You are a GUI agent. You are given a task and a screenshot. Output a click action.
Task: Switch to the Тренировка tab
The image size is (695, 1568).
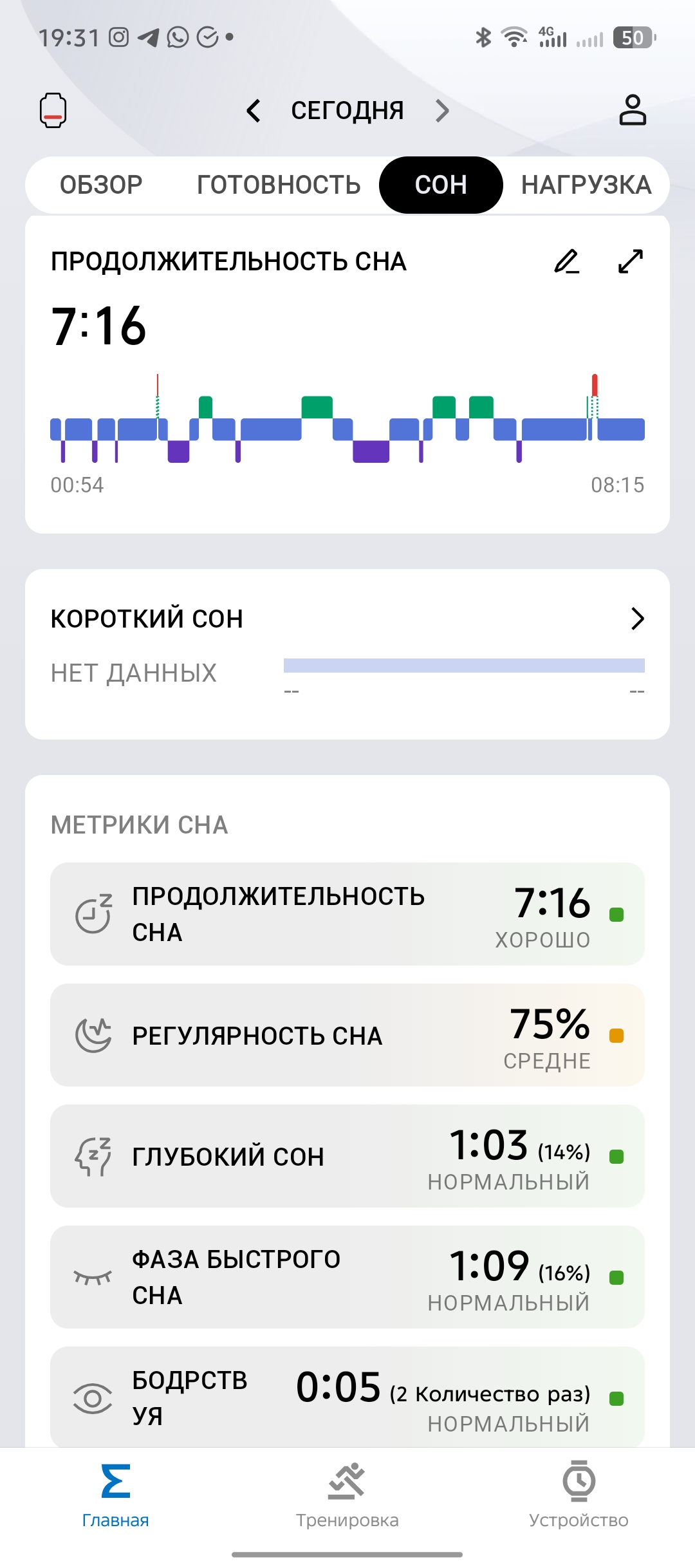347,1496
